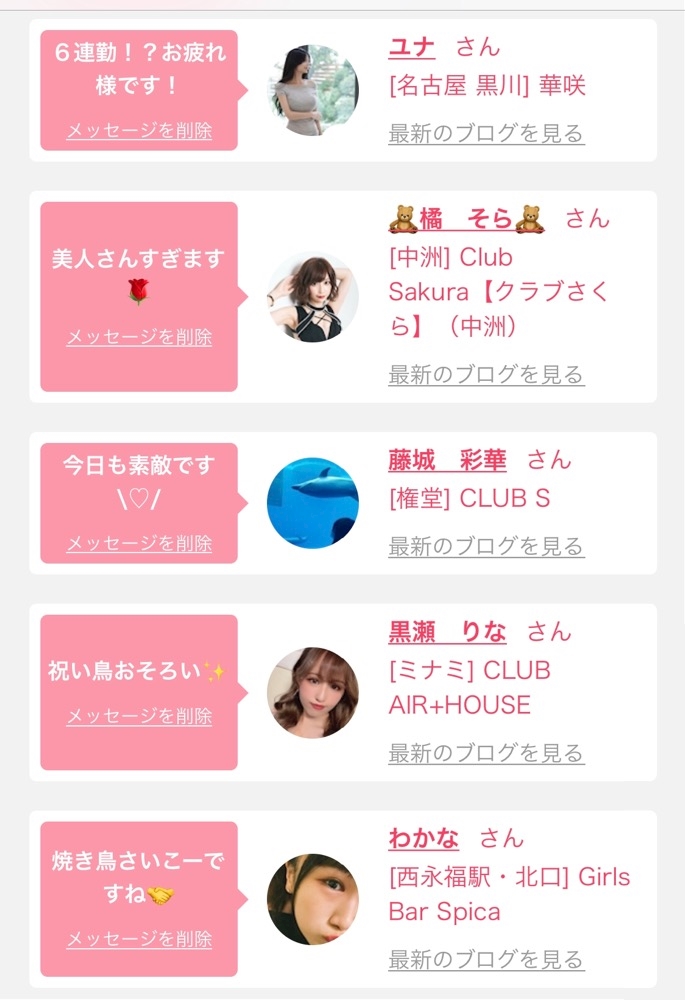This screenshot has height=1000, width=685.
Task: View 藤城 彩華's latest blog
Action: click(486, 546)
